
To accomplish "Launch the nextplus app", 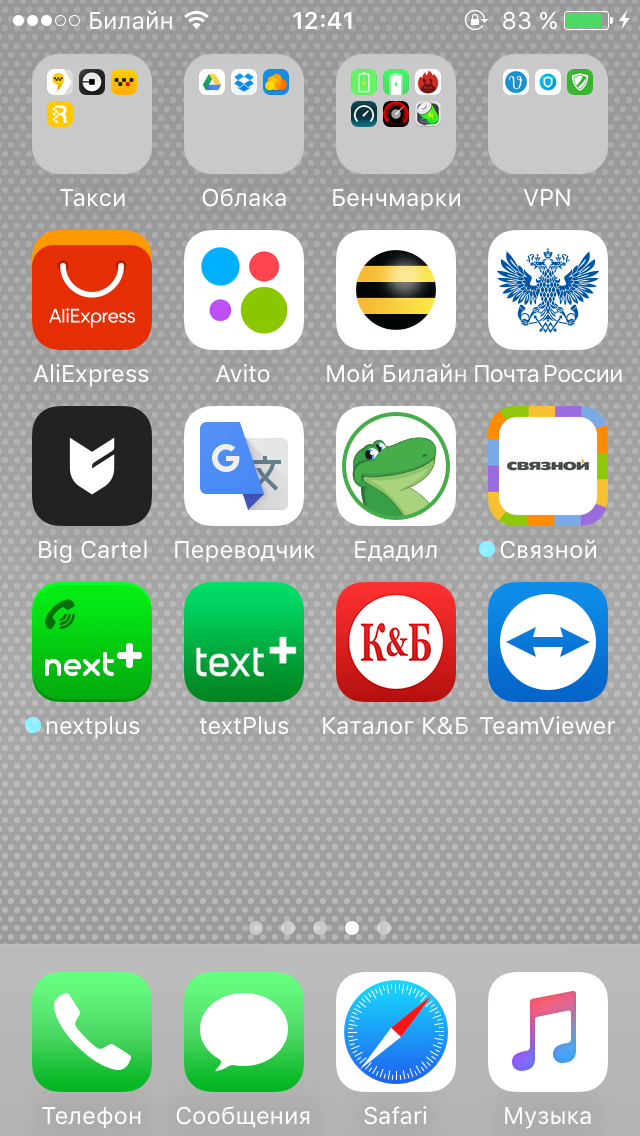I will [x=92, y=642].
